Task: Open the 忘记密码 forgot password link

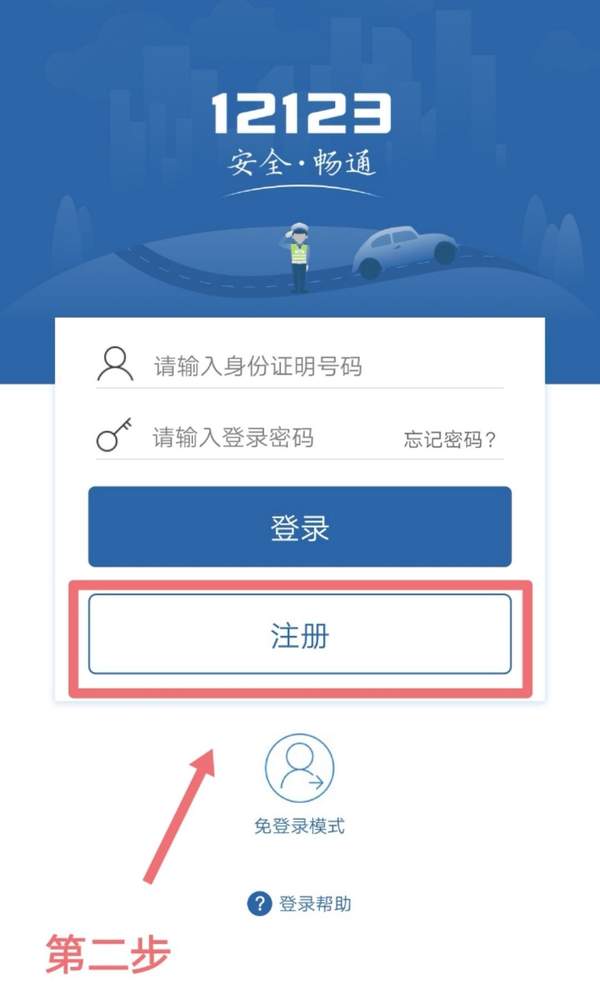Action: (450, 439)
